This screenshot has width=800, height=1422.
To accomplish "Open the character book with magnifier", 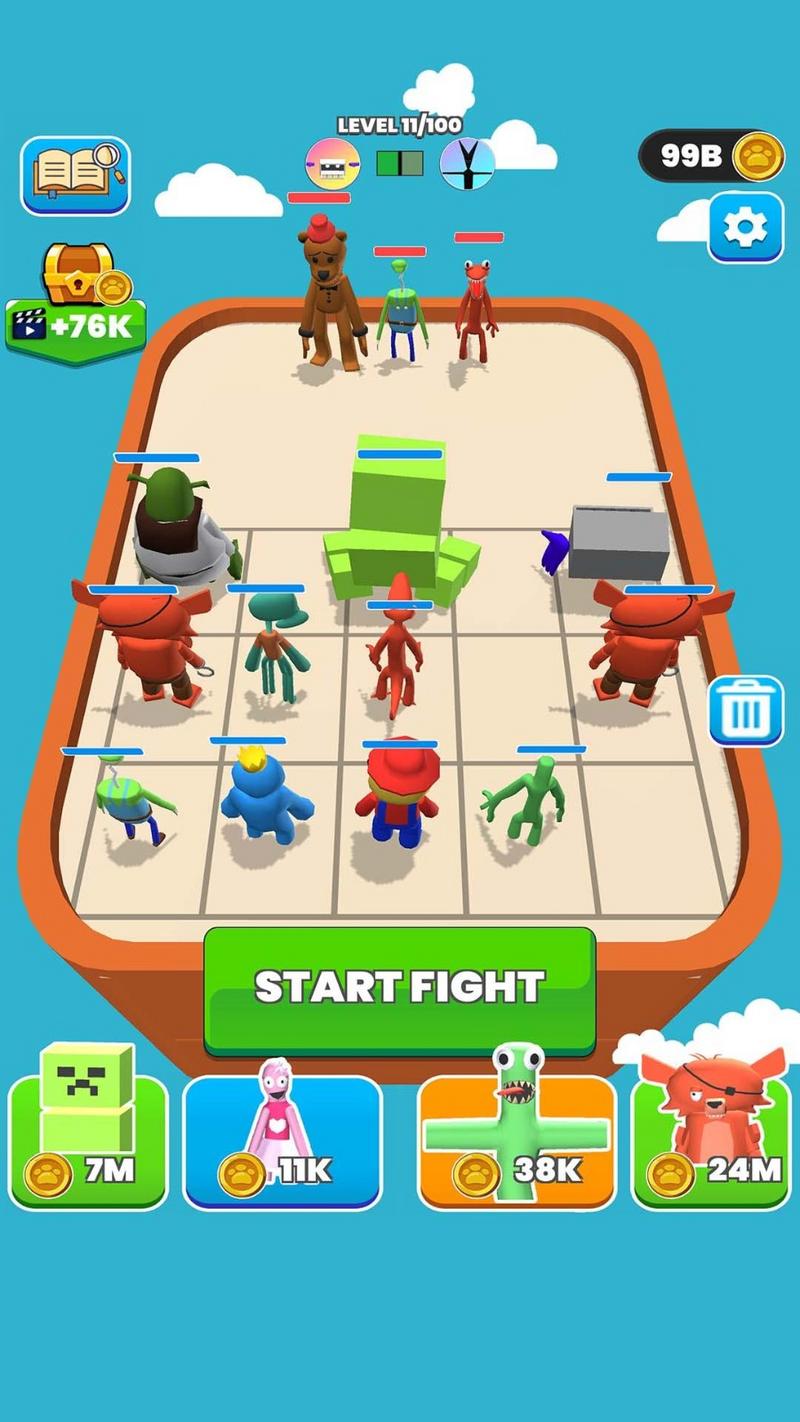I will [x=76, y=176].
